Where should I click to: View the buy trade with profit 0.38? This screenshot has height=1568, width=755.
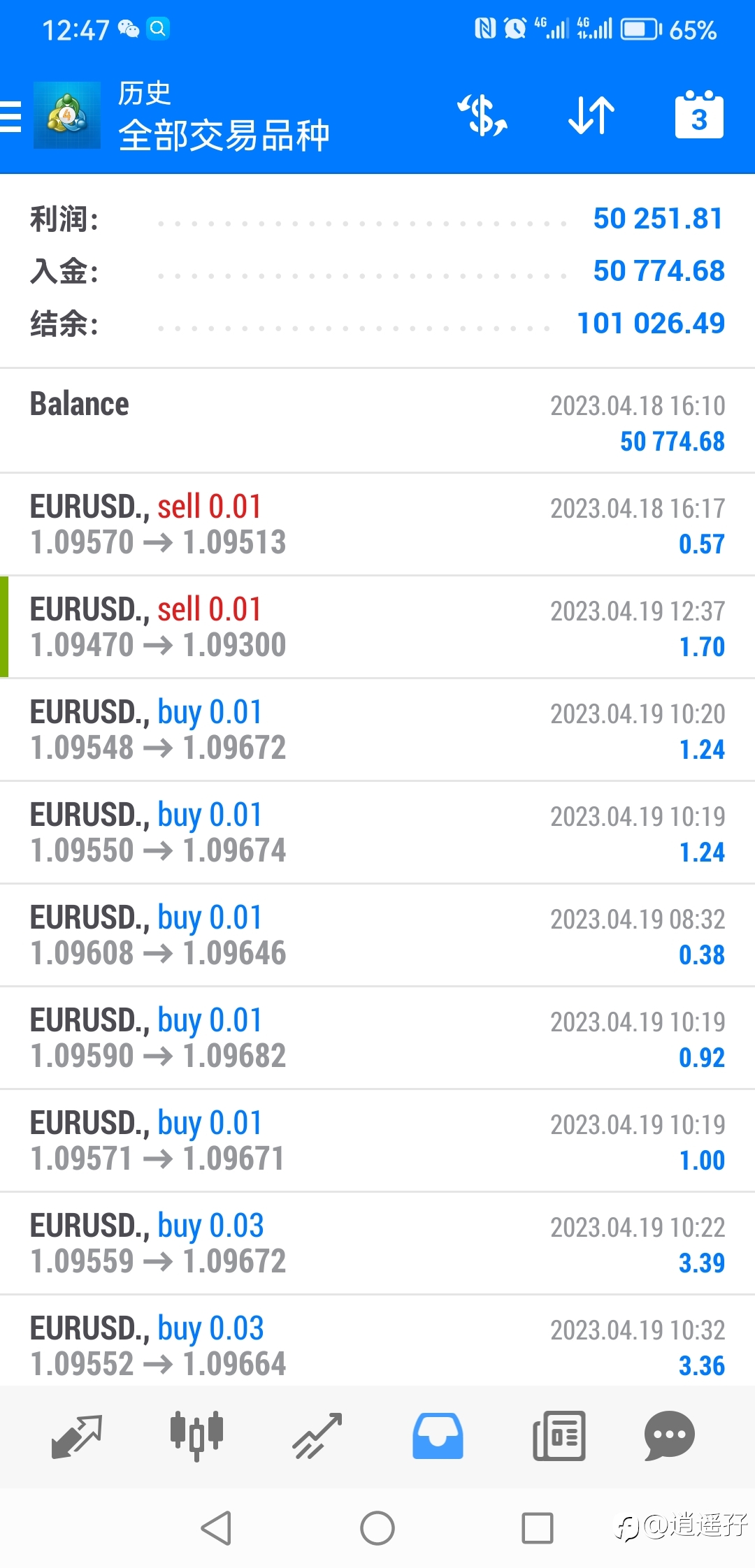pyautogui.click(x=377, y=936)
